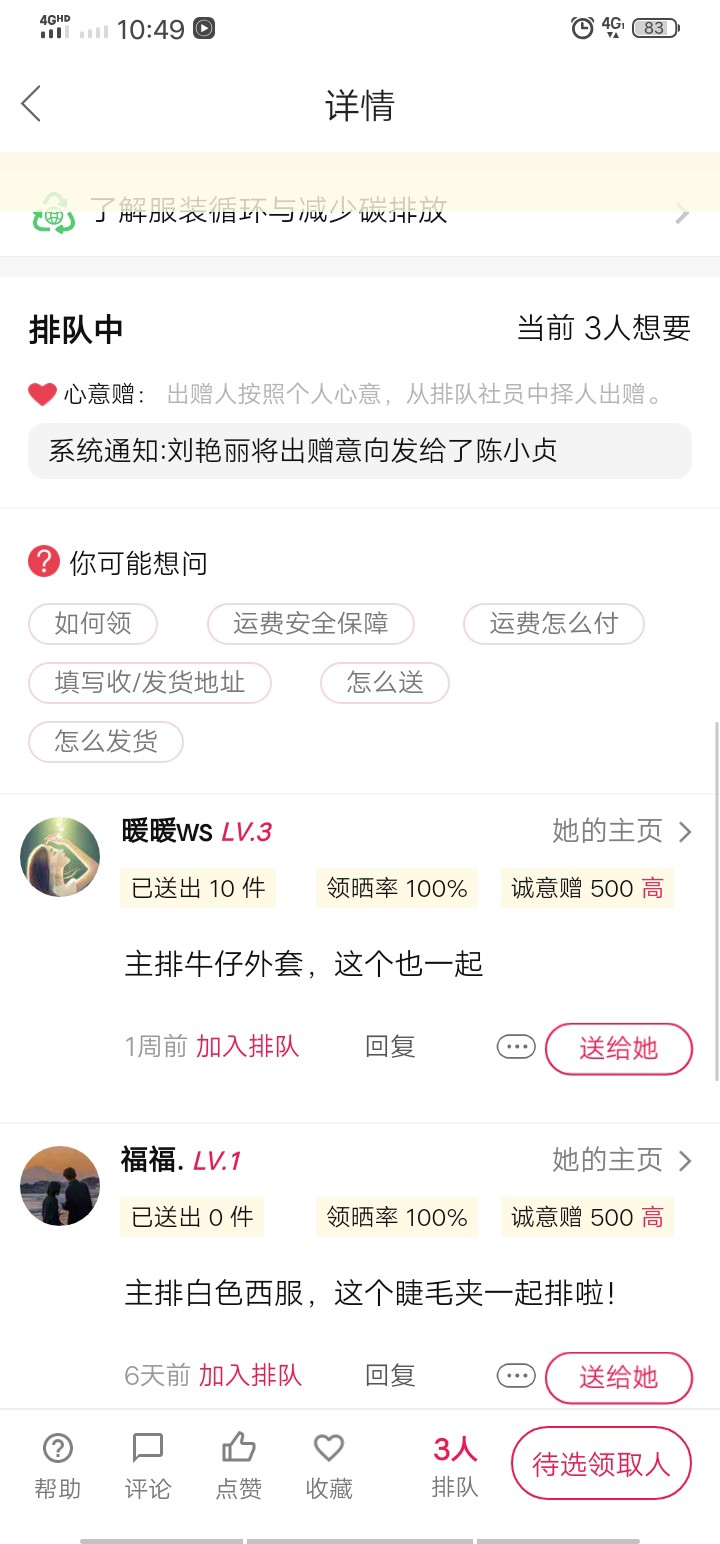Tap the 待选领取人 button

pos(601,1465)
